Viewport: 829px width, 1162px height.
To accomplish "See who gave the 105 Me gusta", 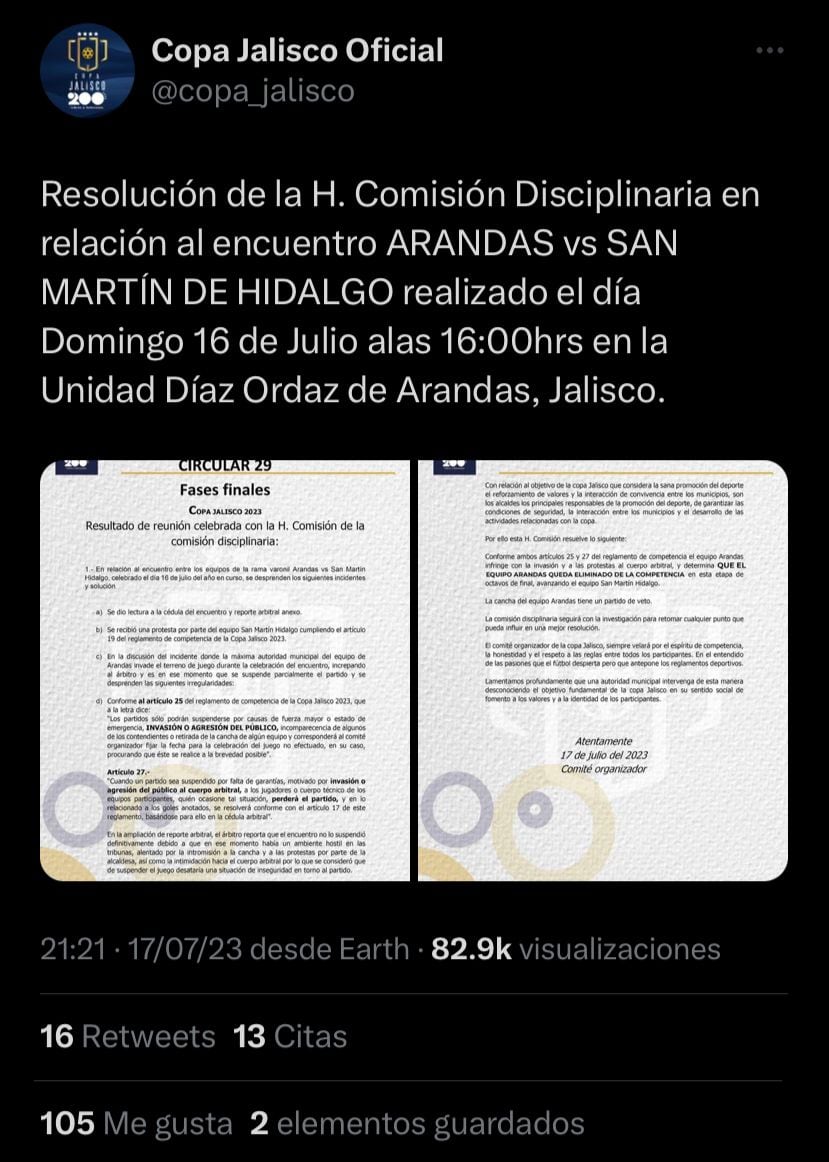I will pos(136,1124).
